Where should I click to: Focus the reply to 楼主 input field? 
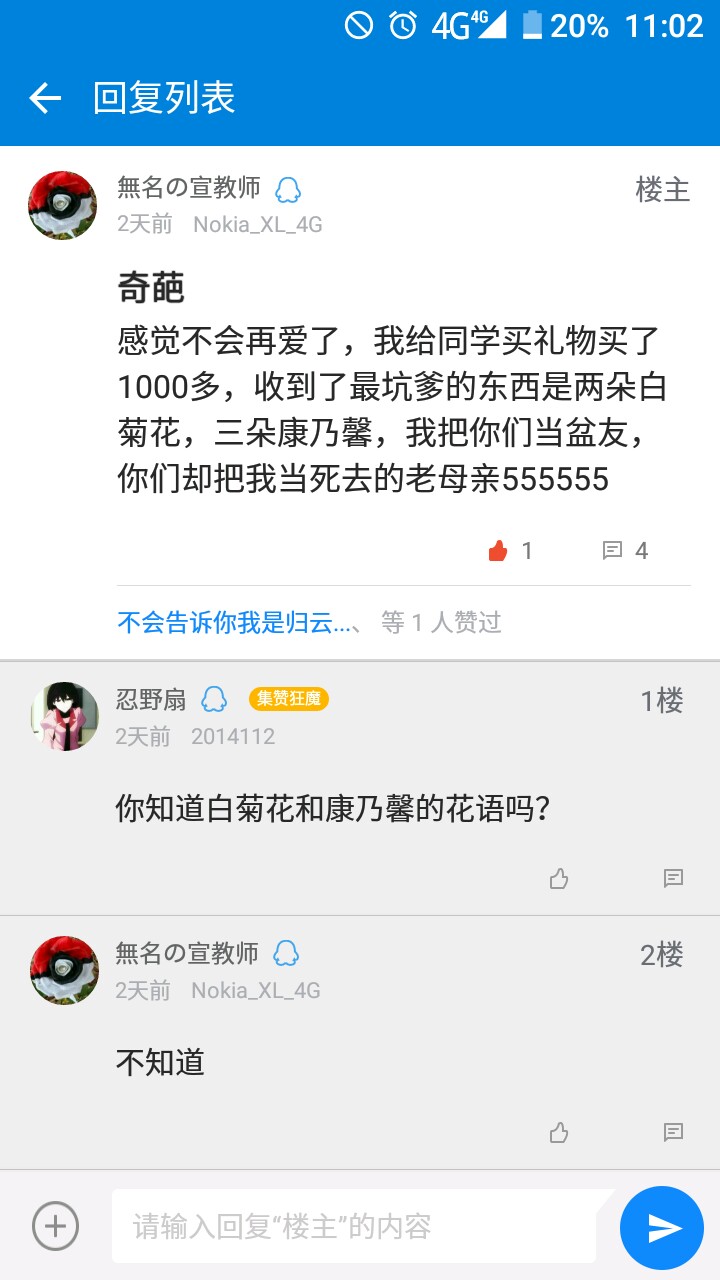tap(360, 1226)
